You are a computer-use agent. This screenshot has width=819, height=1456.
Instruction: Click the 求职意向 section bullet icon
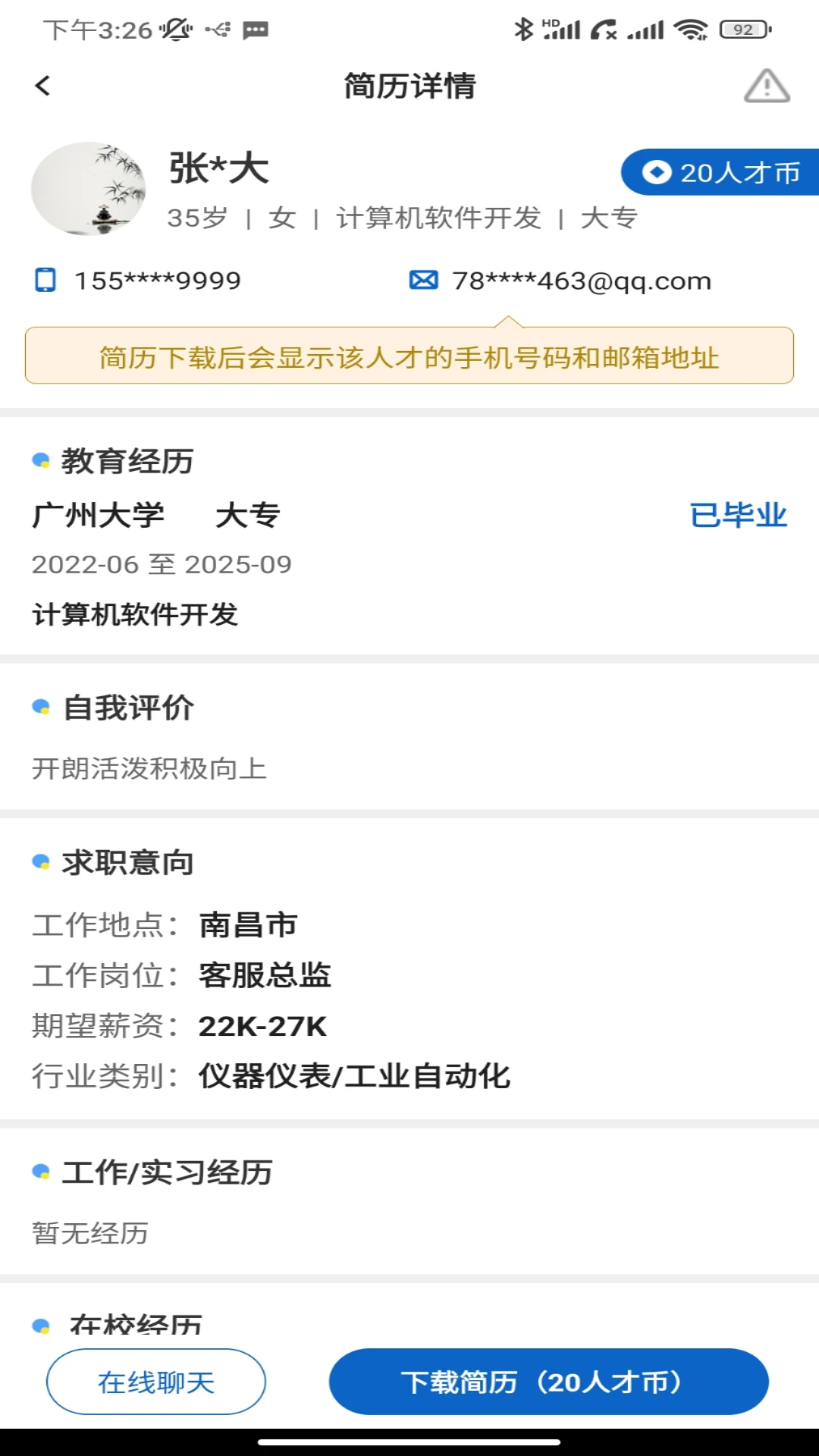coord(42,861)
